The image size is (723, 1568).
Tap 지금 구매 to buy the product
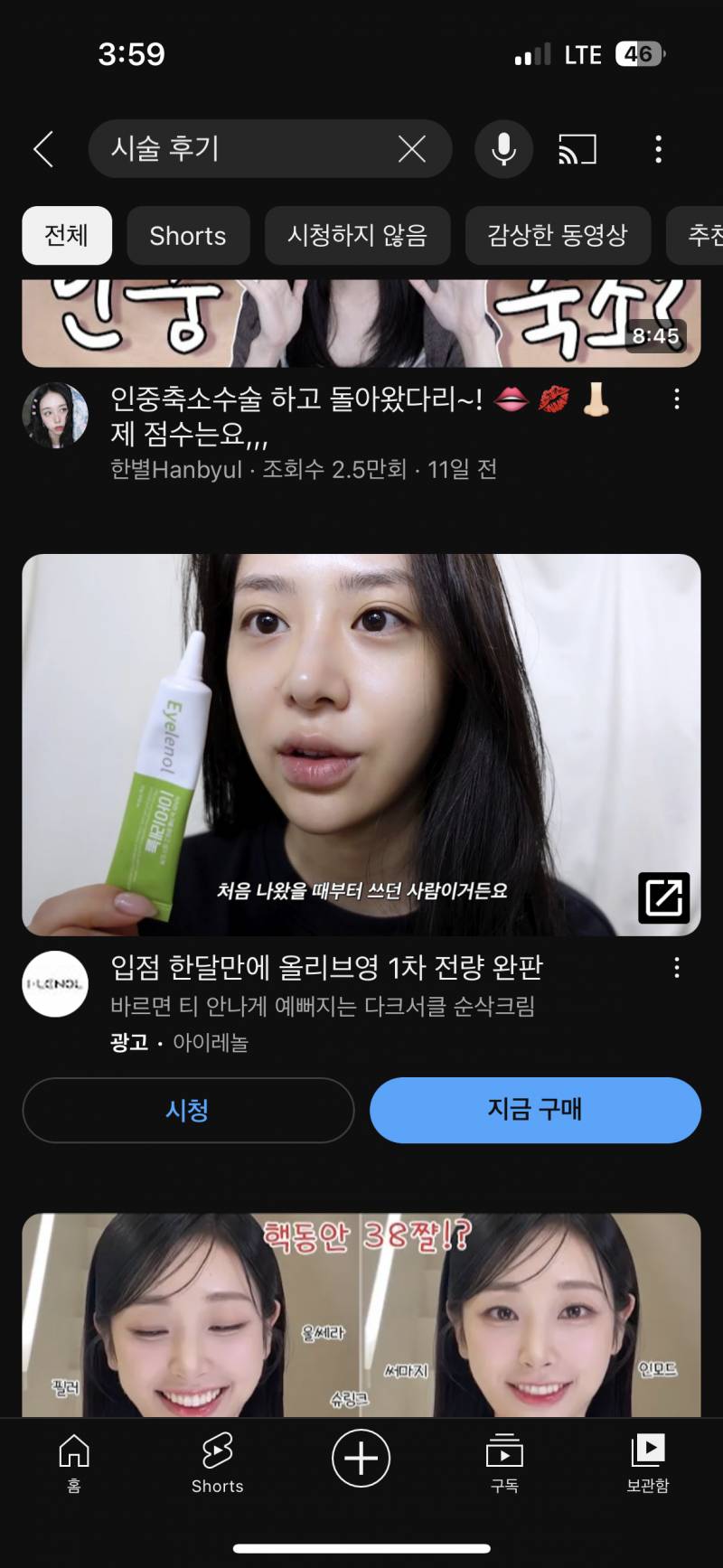(534, 1111)
